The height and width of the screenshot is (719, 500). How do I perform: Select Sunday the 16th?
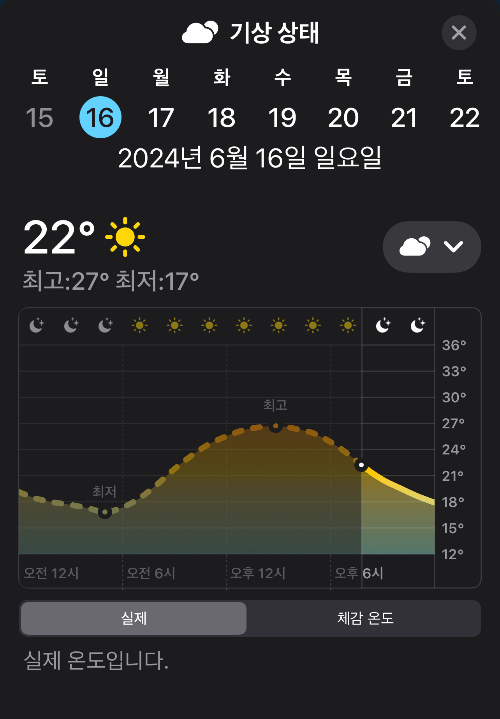point(100,117)
